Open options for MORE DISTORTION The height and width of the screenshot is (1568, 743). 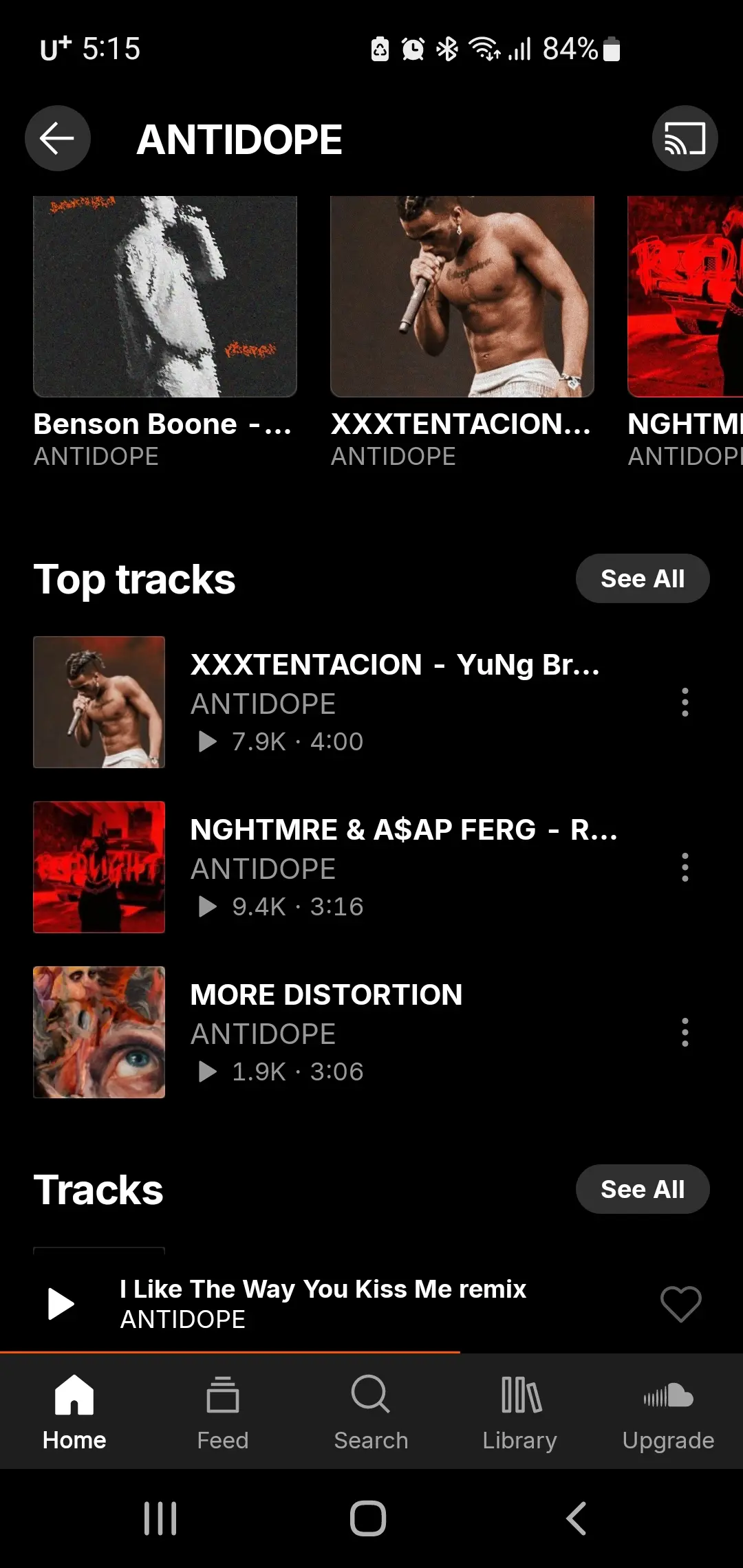[685, 1032]
